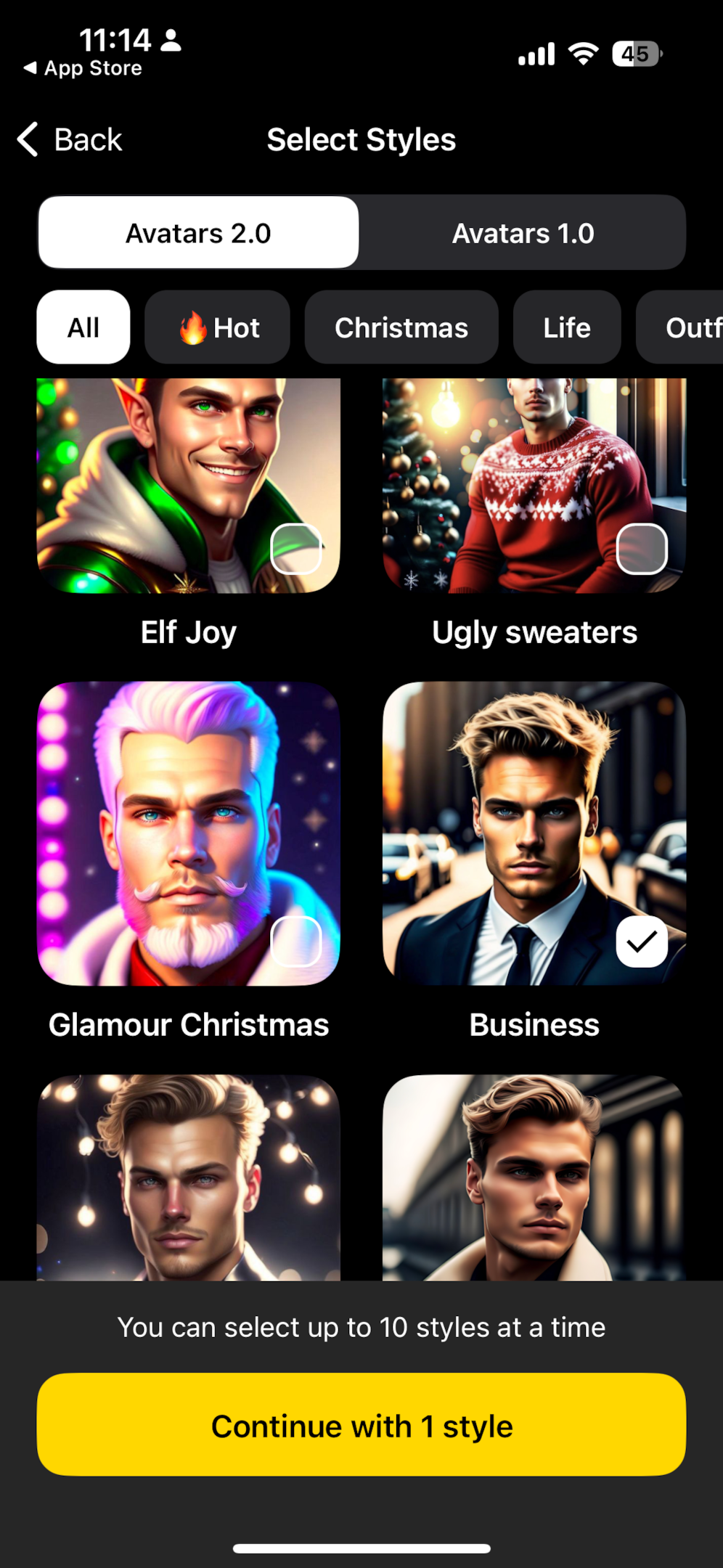Tick the Ugly sweaters checkbox
723x1568 pixels.
tap(642, 549)
